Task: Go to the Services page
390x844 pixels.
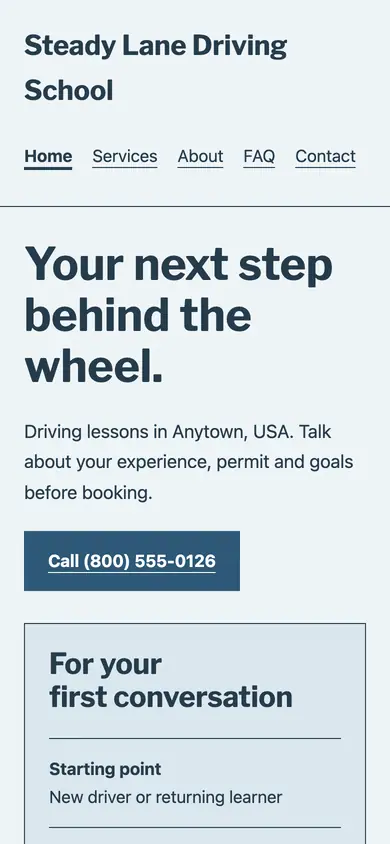Action: point(125,157)
